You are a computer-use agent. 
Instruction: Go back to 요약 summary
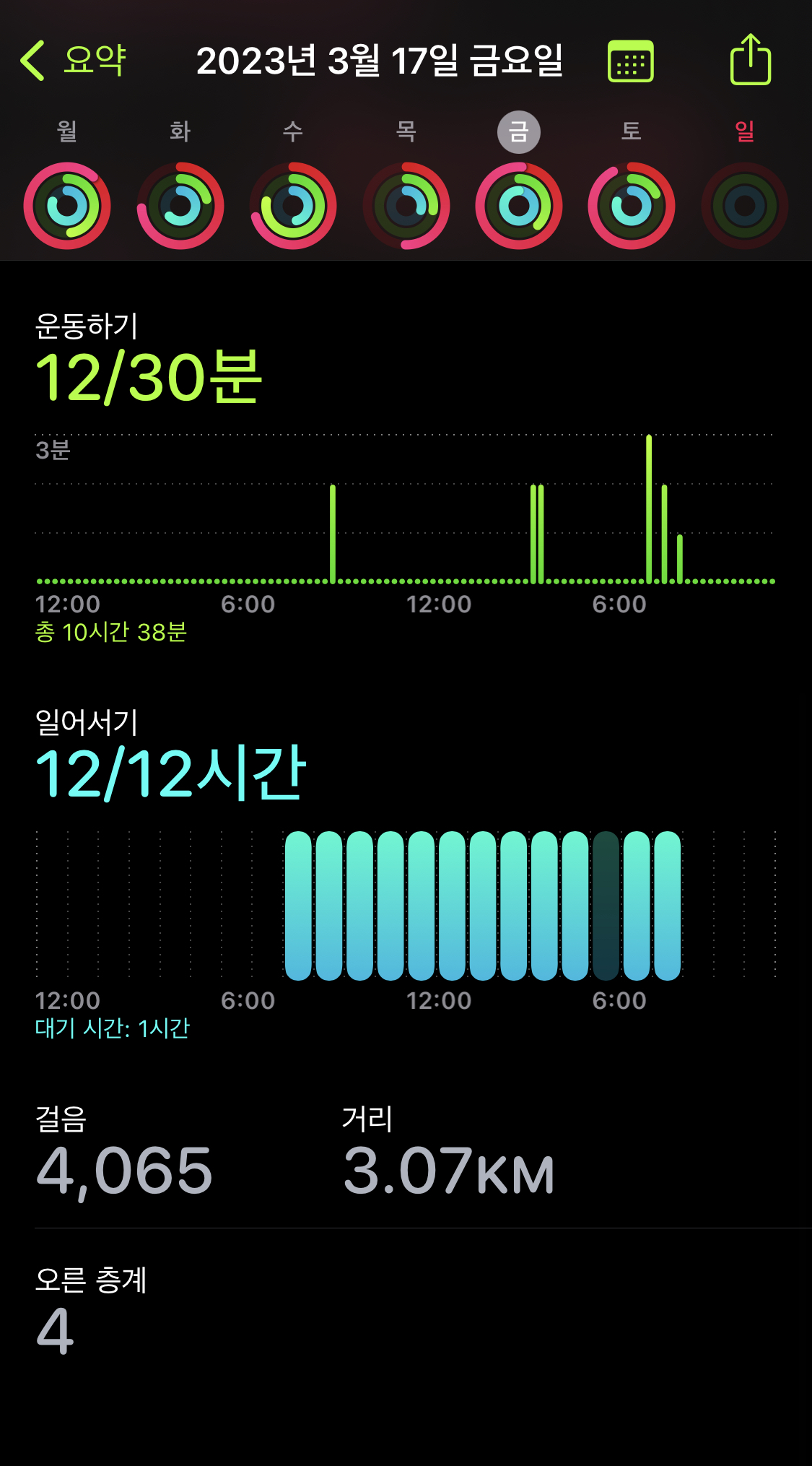pos(74,60)
